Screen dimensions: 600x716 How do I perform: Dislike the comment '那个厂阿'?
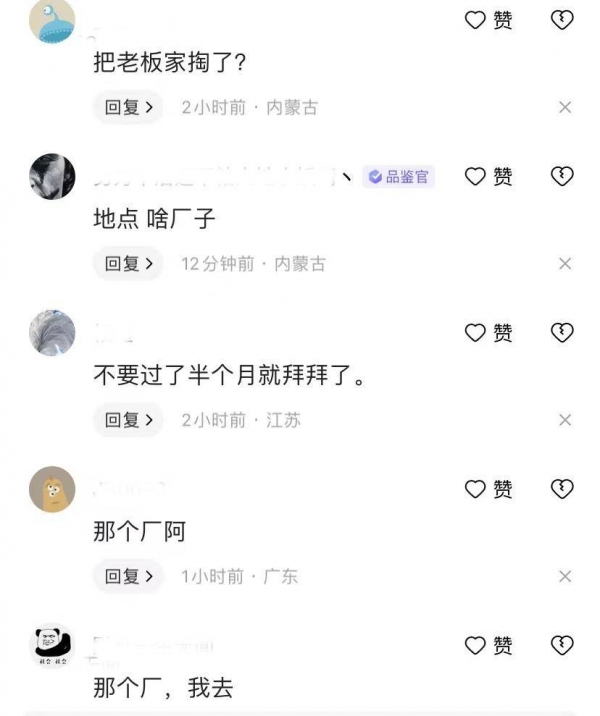point(563,489)
